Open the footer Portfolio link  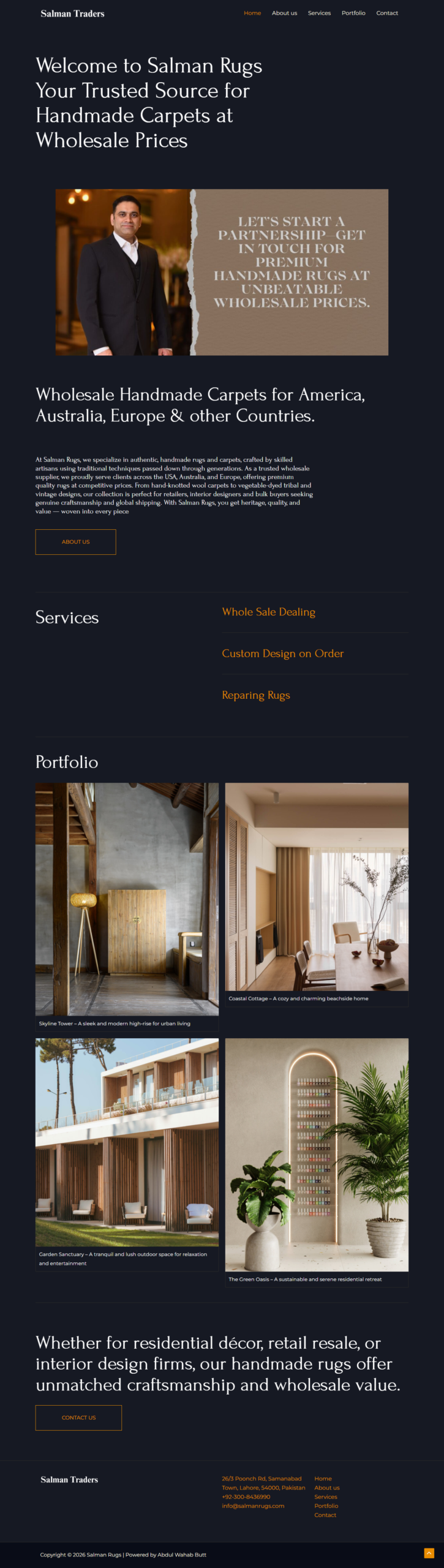tap(326, 1506)
